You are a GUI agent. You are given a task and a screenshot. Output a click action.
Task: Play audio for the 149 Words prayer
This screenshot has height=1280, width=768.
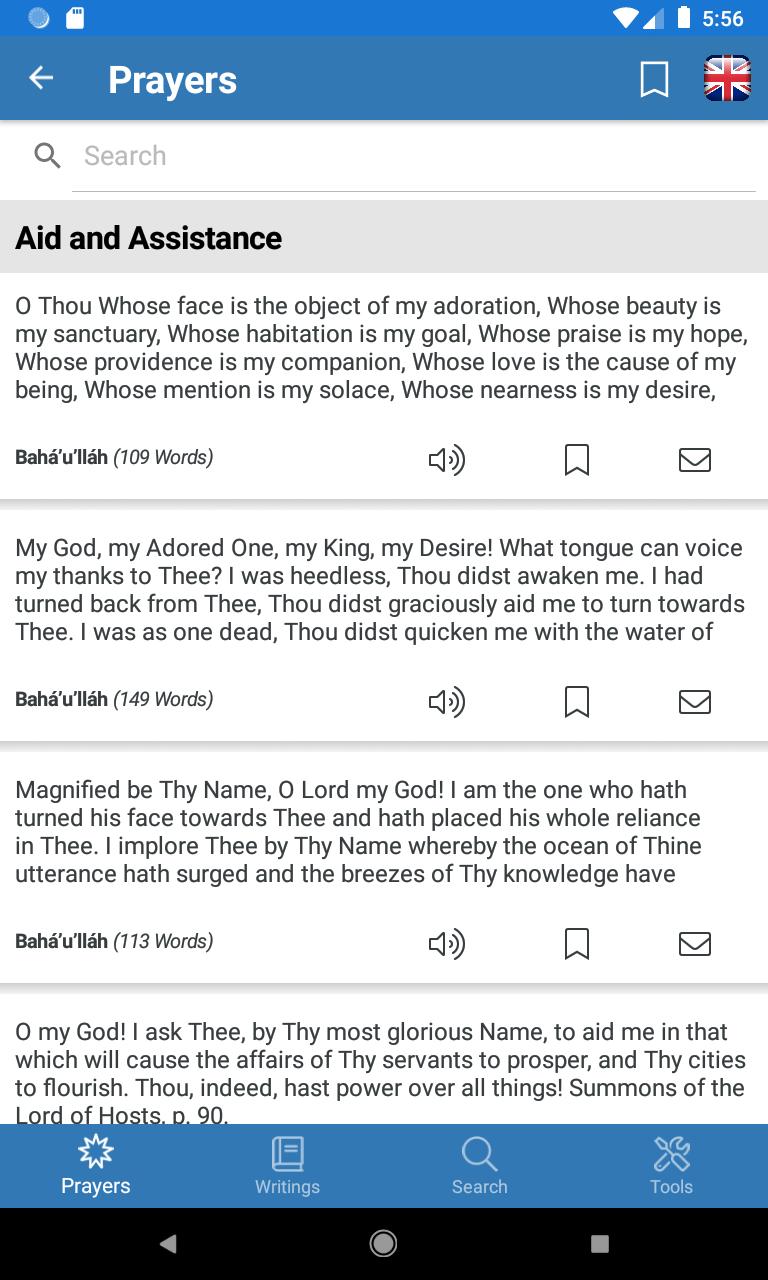click(446, 701)
